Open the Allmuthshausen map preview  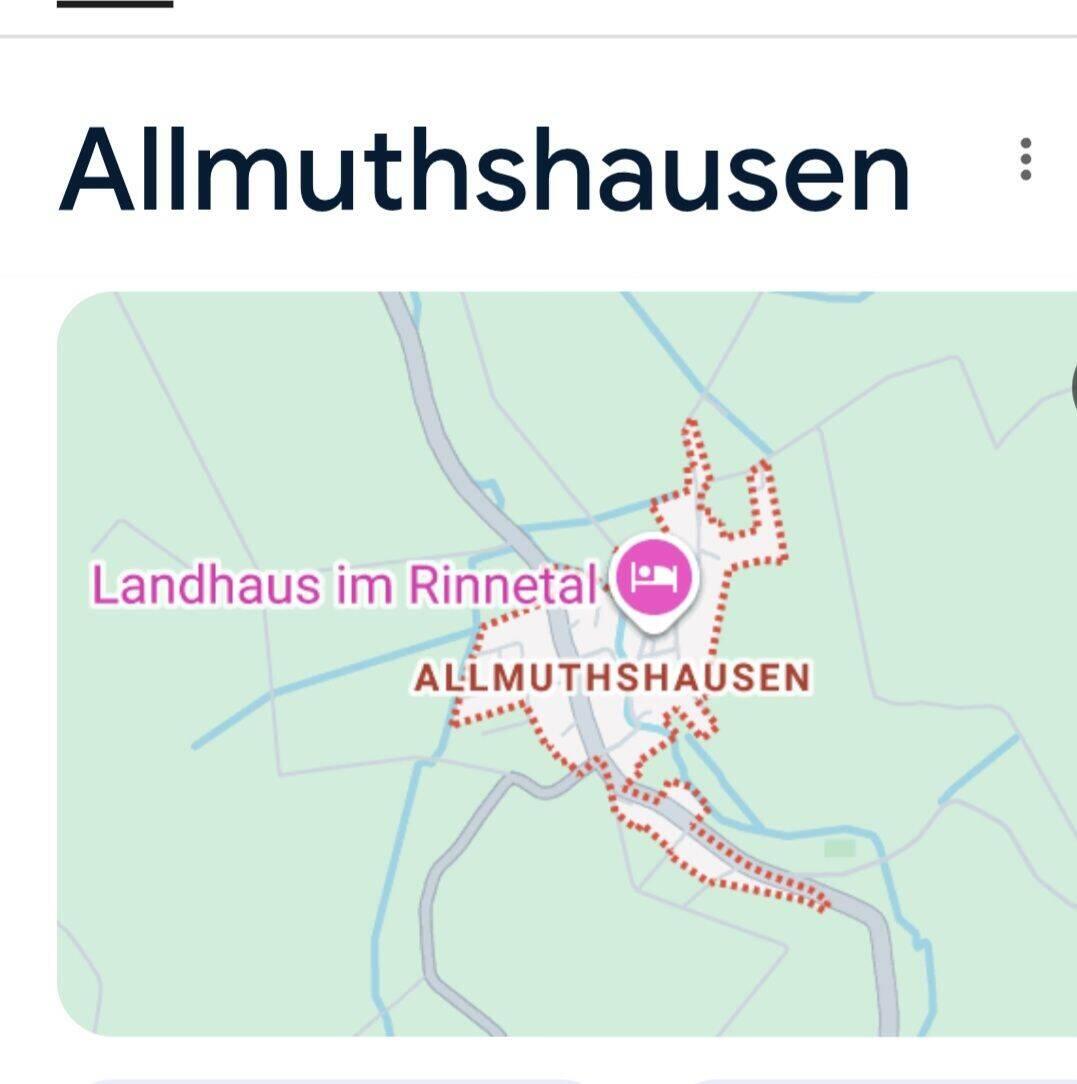pos(300,880)
